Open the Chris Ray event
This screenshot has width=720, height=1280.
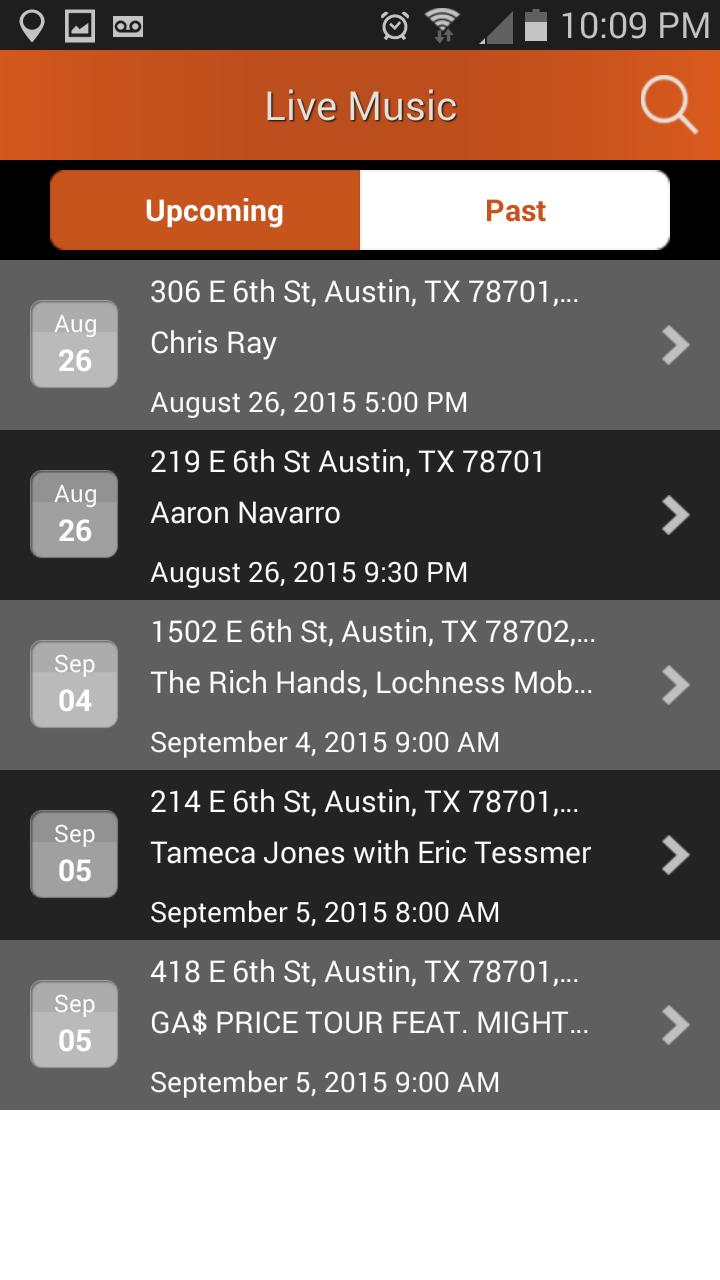[360, 345]
